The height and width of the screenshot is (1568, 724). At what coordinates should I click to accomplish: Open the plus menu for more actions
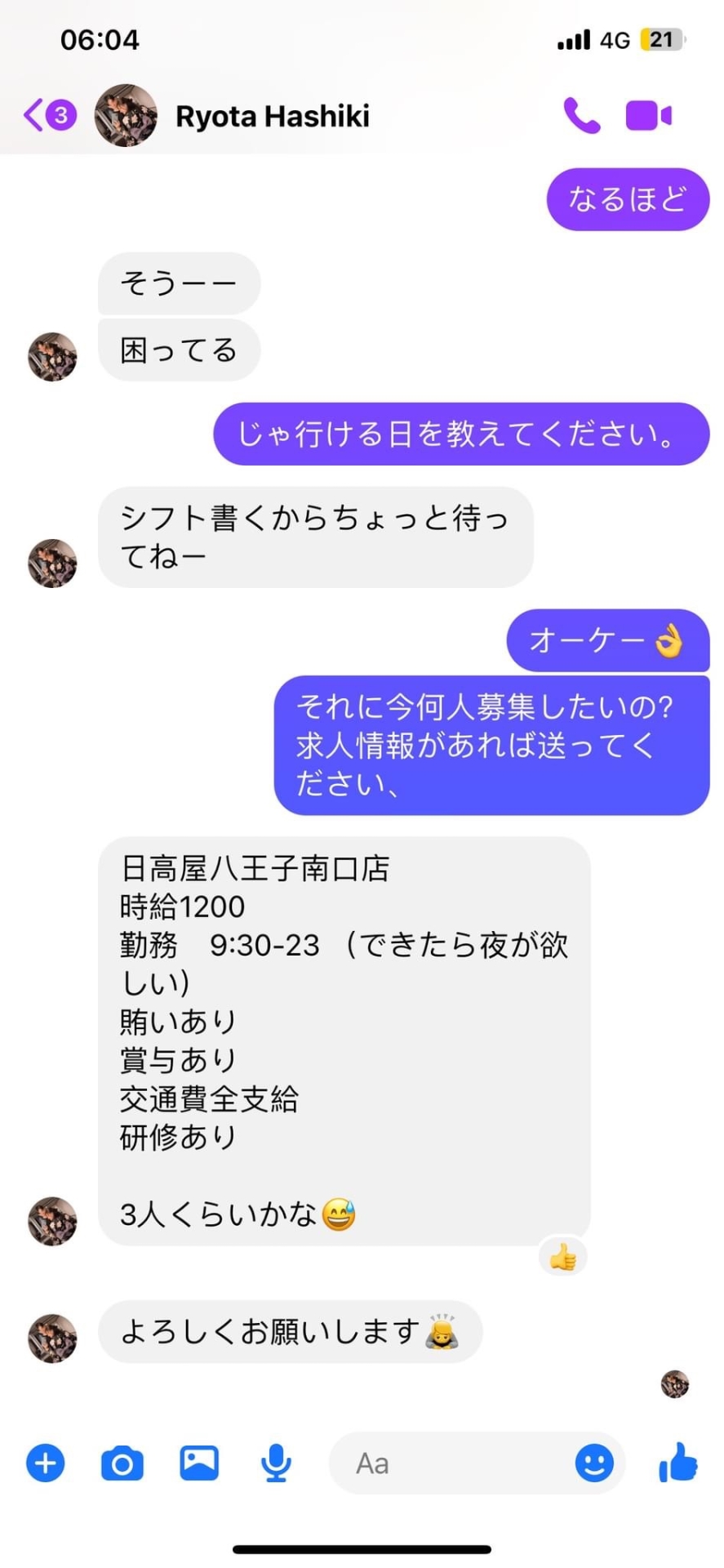coord(46,1463)
